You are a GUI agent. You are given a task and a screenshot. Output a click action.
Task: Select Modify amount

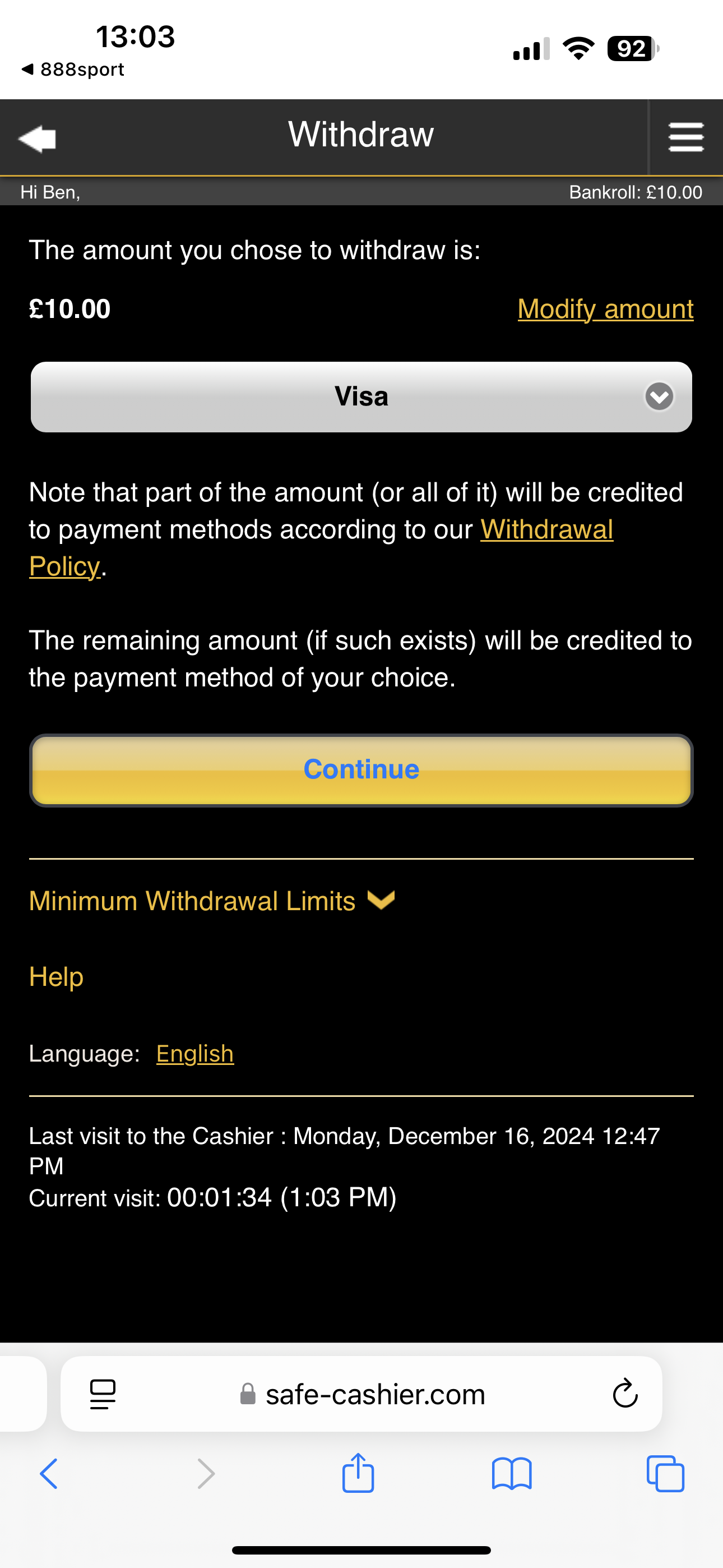coord(605,309)
